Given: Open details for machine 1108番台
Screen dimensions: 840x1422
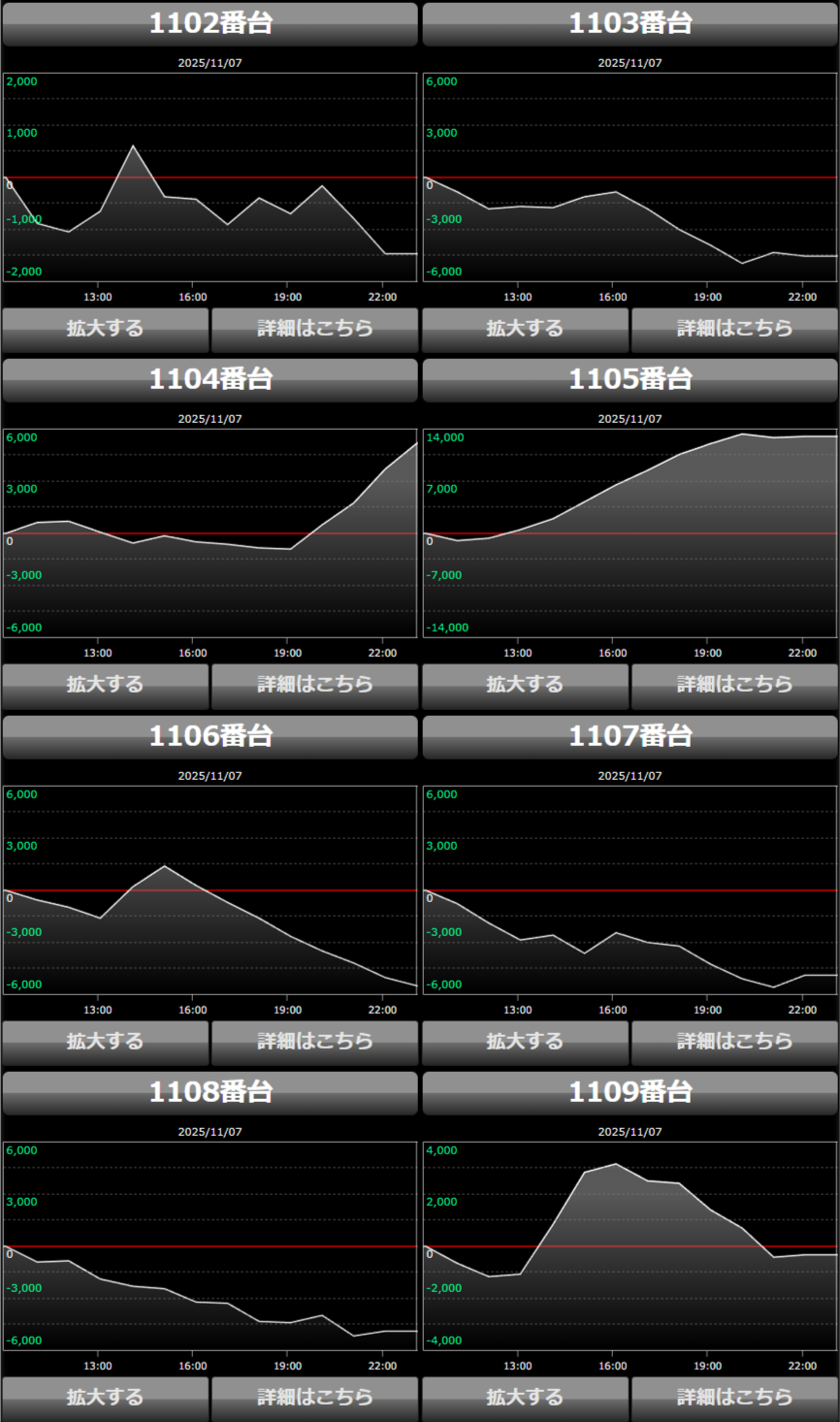Looking at the screenshot, I should click(x=314, y=1398).
